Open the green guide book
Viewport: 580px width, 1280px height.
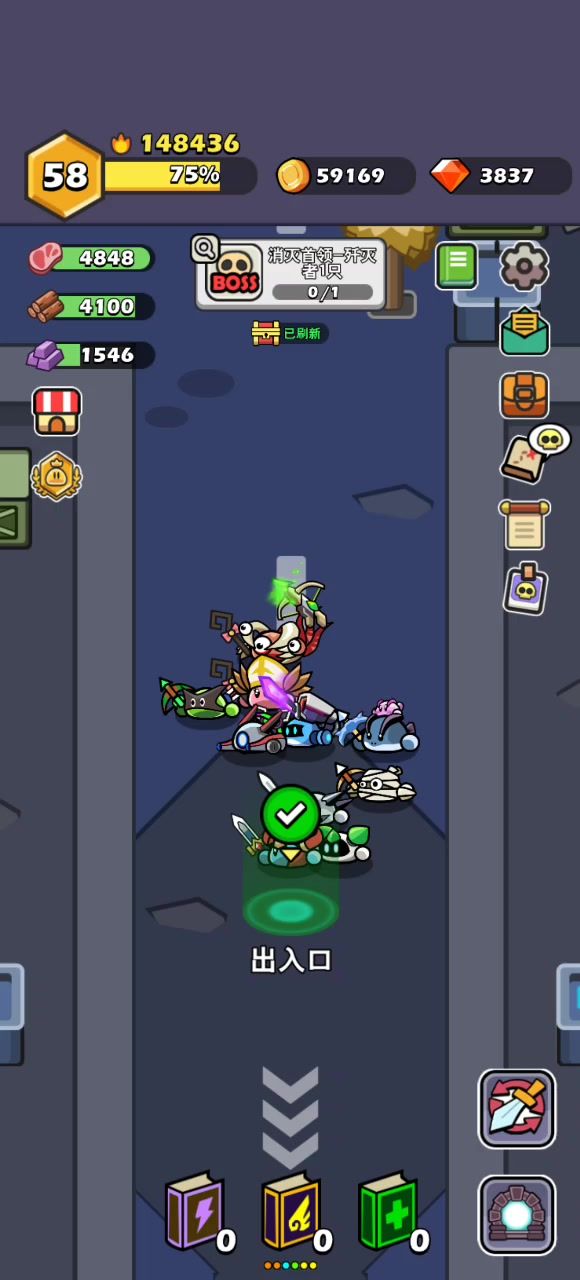pos(456,266)
